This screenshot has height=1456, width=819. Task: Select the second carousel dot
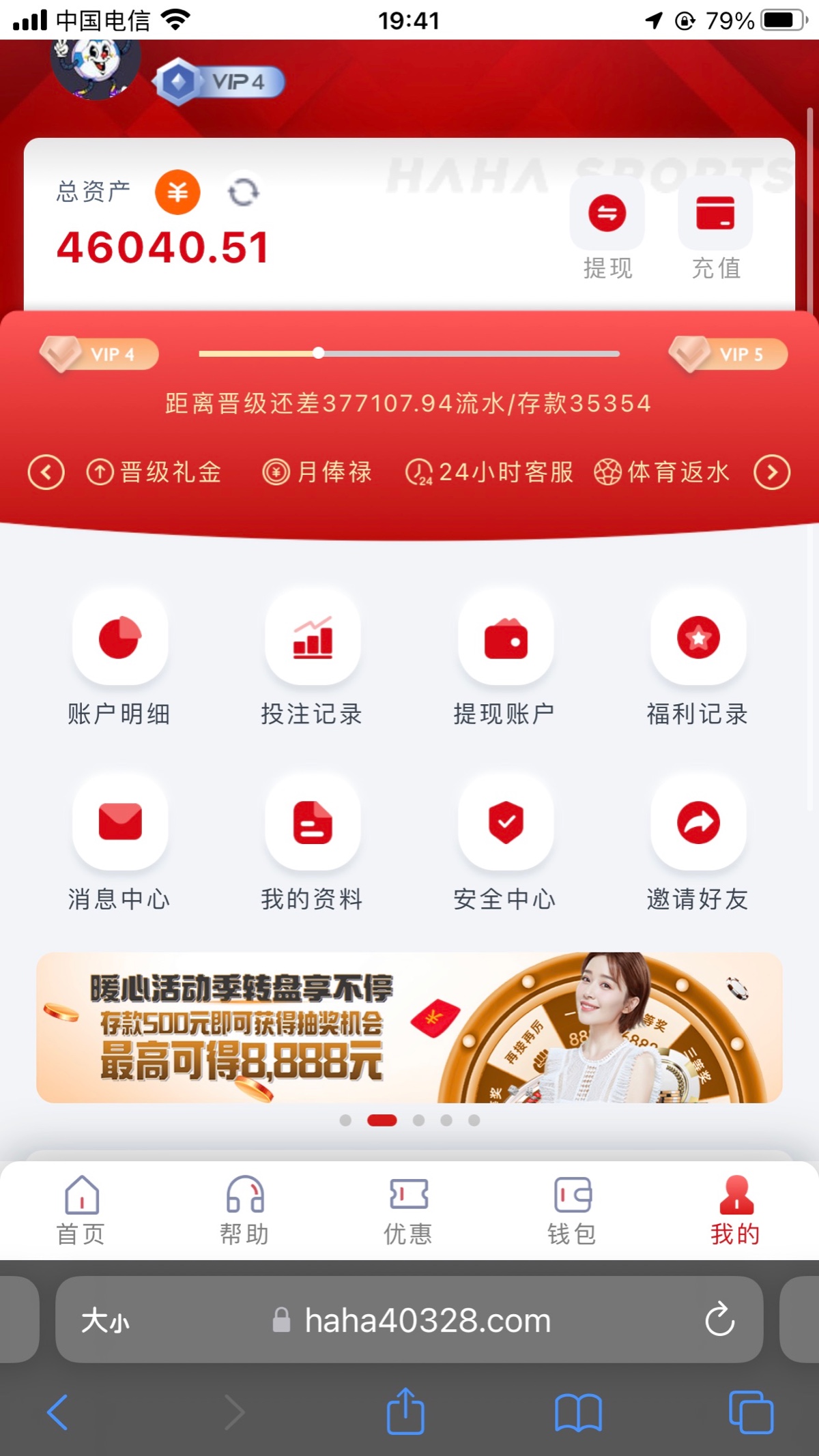[x=381, y=1120]
